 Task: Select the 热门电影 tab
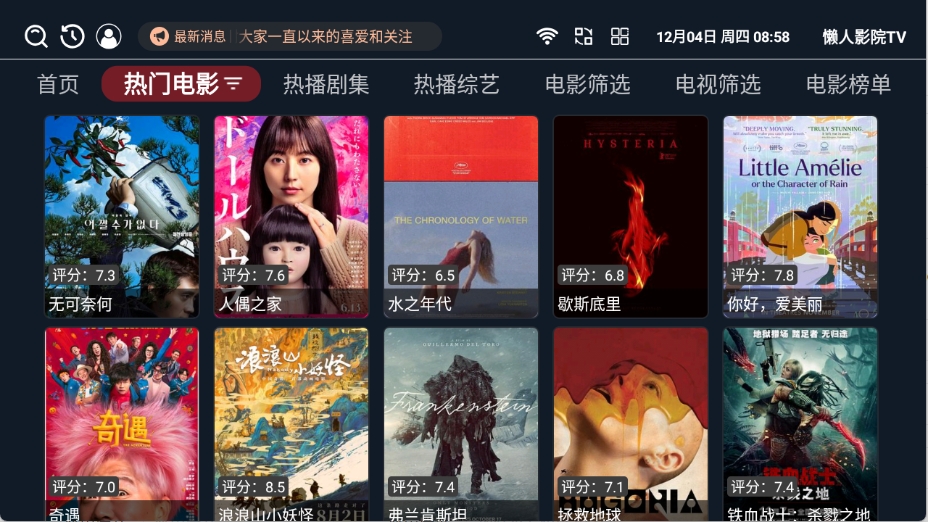tap(181, 84)
